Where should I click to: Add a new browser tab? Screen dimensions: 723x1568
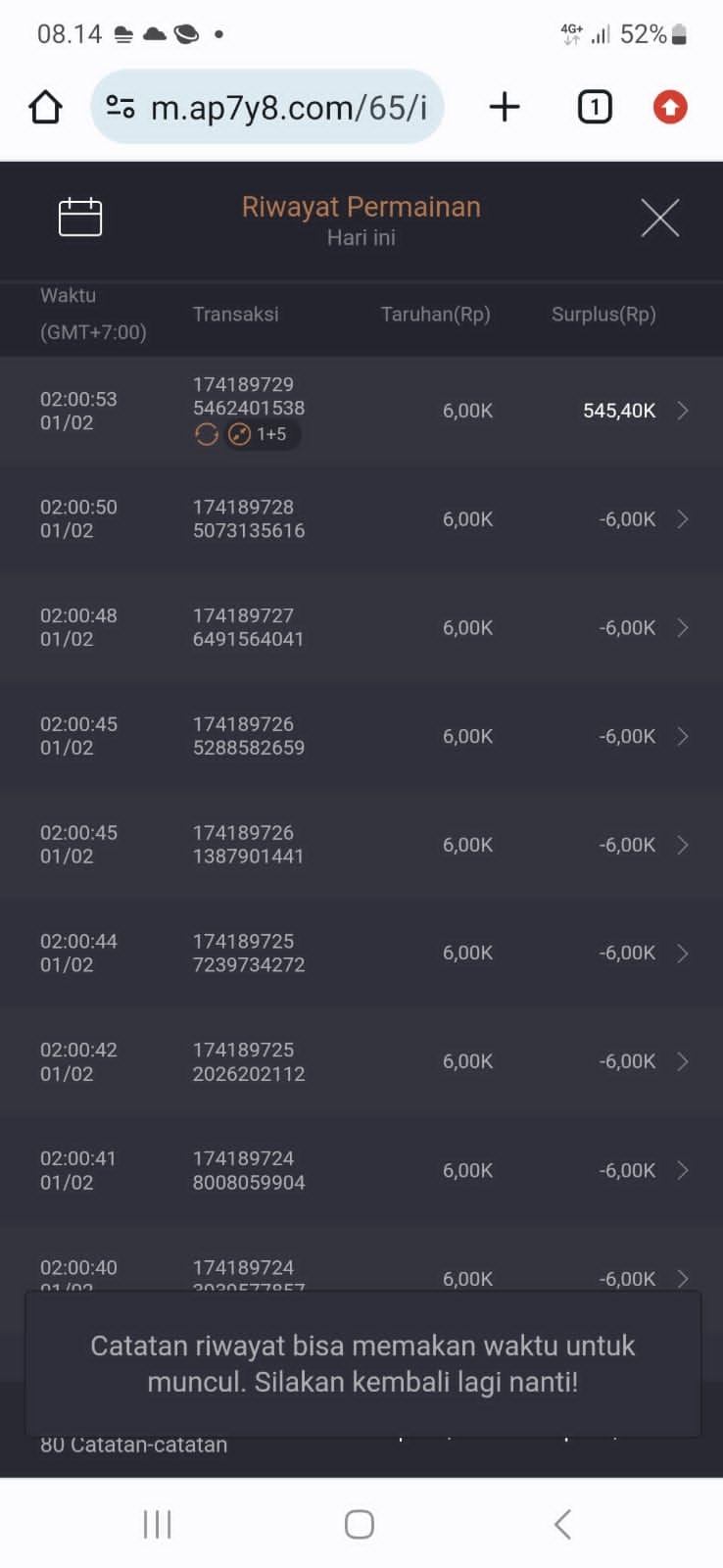[505, 107]
